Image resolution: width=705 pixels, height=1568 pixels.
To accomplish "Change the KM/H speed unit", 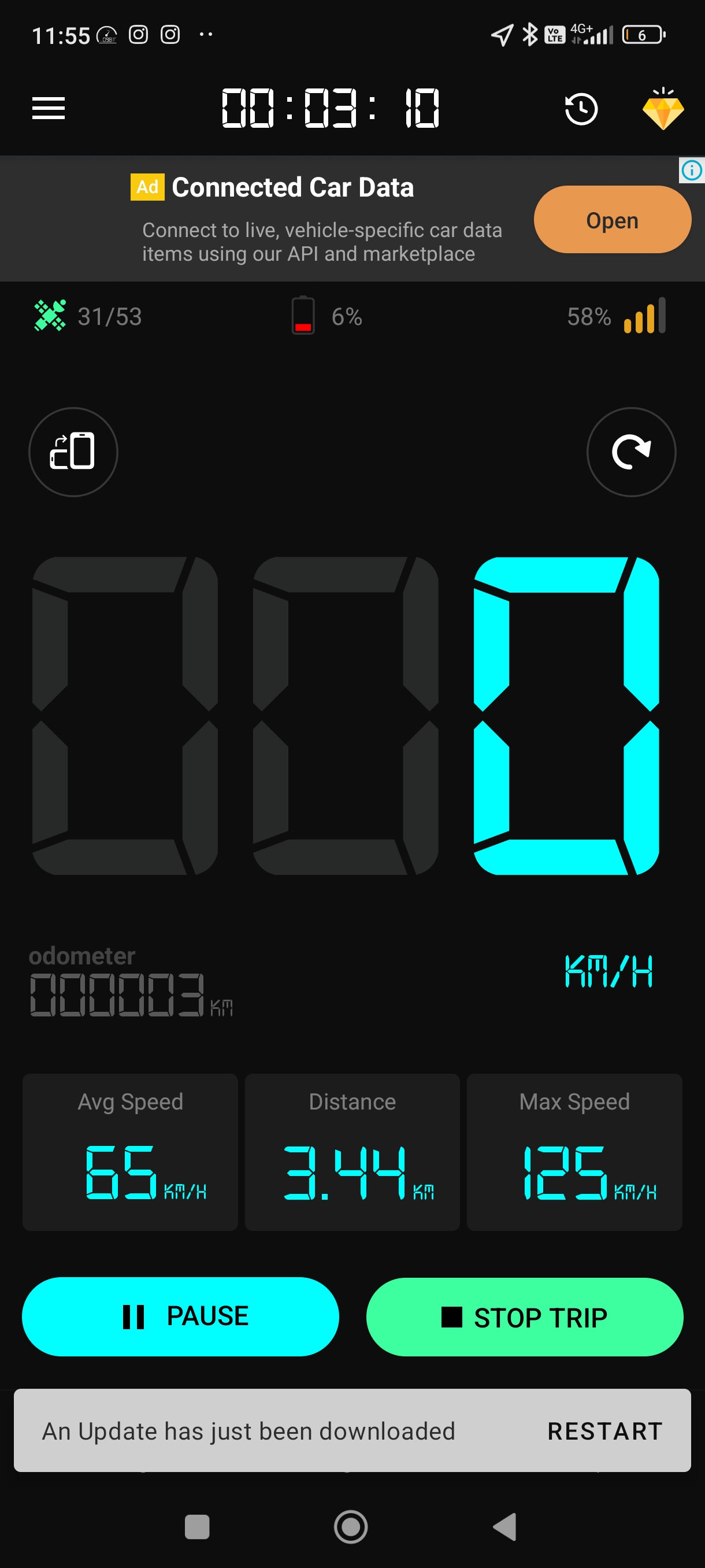I will [x=608, y=971].
